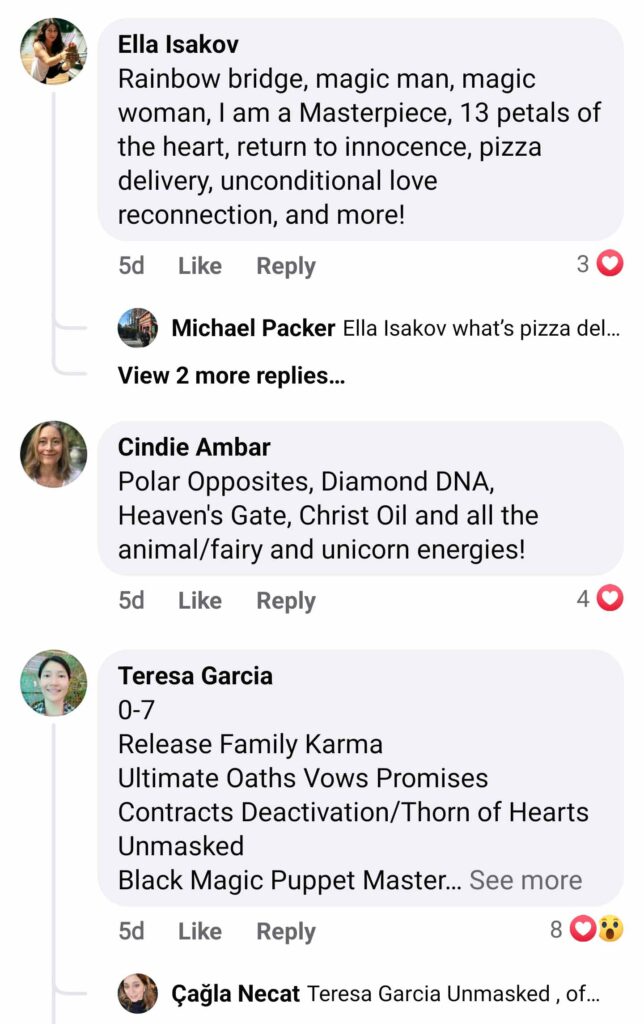Open Ella Isakov's profile picture
The image size is (644, 1024).
tap(53, 51)
